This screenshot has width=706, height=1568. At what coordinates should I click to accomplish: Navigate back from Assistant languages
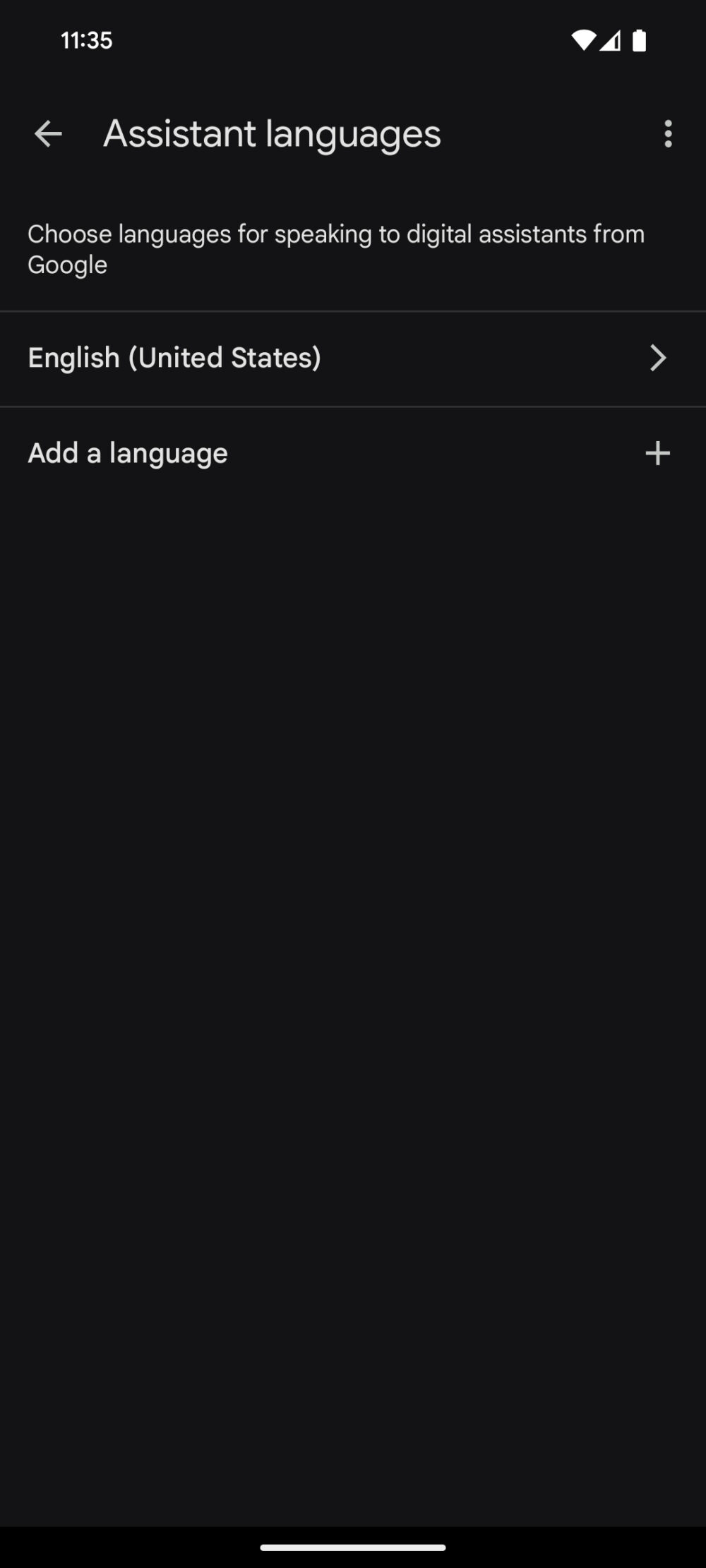coord(47,135)
